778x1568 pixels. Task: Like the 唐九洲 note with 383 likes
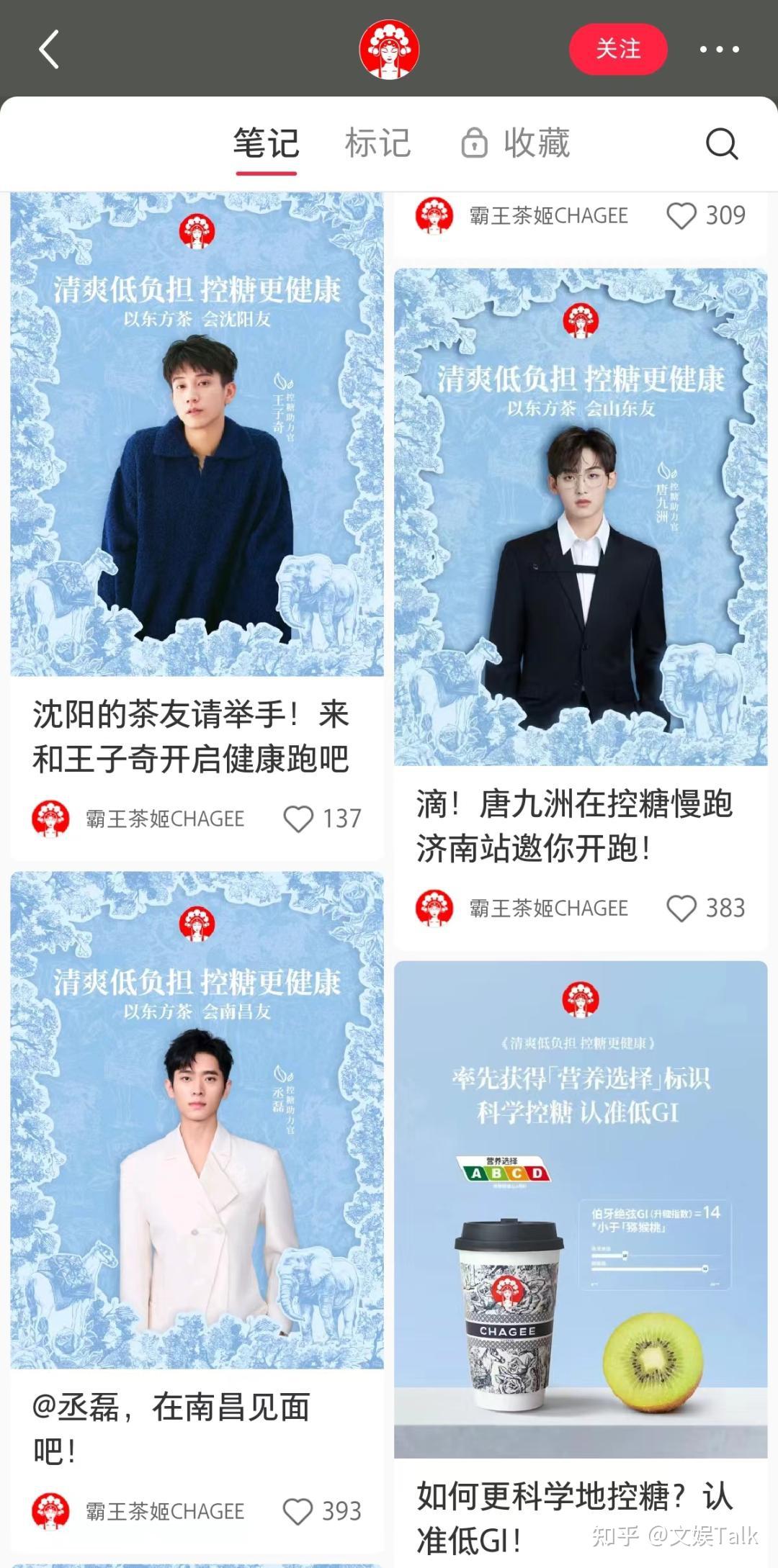point(681,909)
